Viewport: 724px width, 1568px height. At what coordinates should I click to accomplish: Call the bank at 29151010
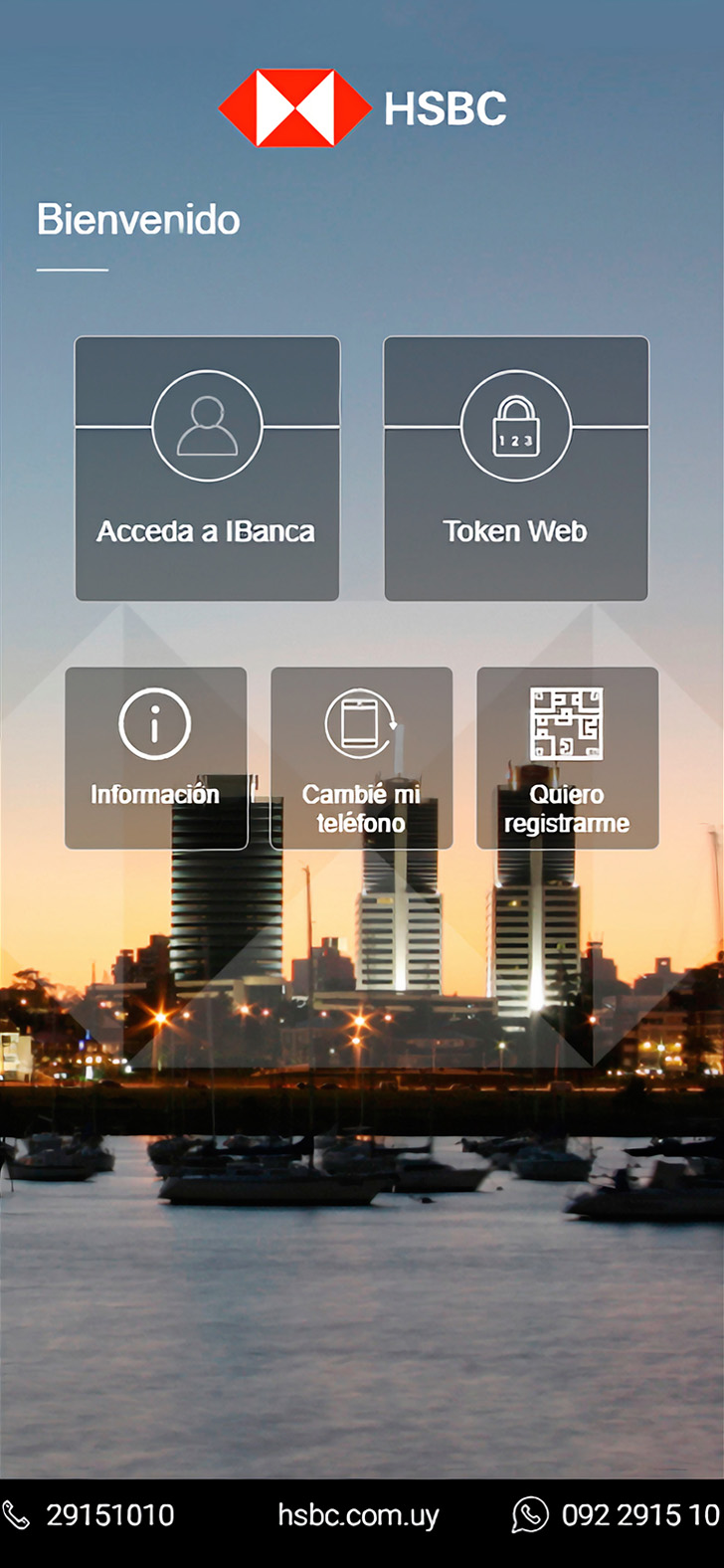click(90, 1515)
